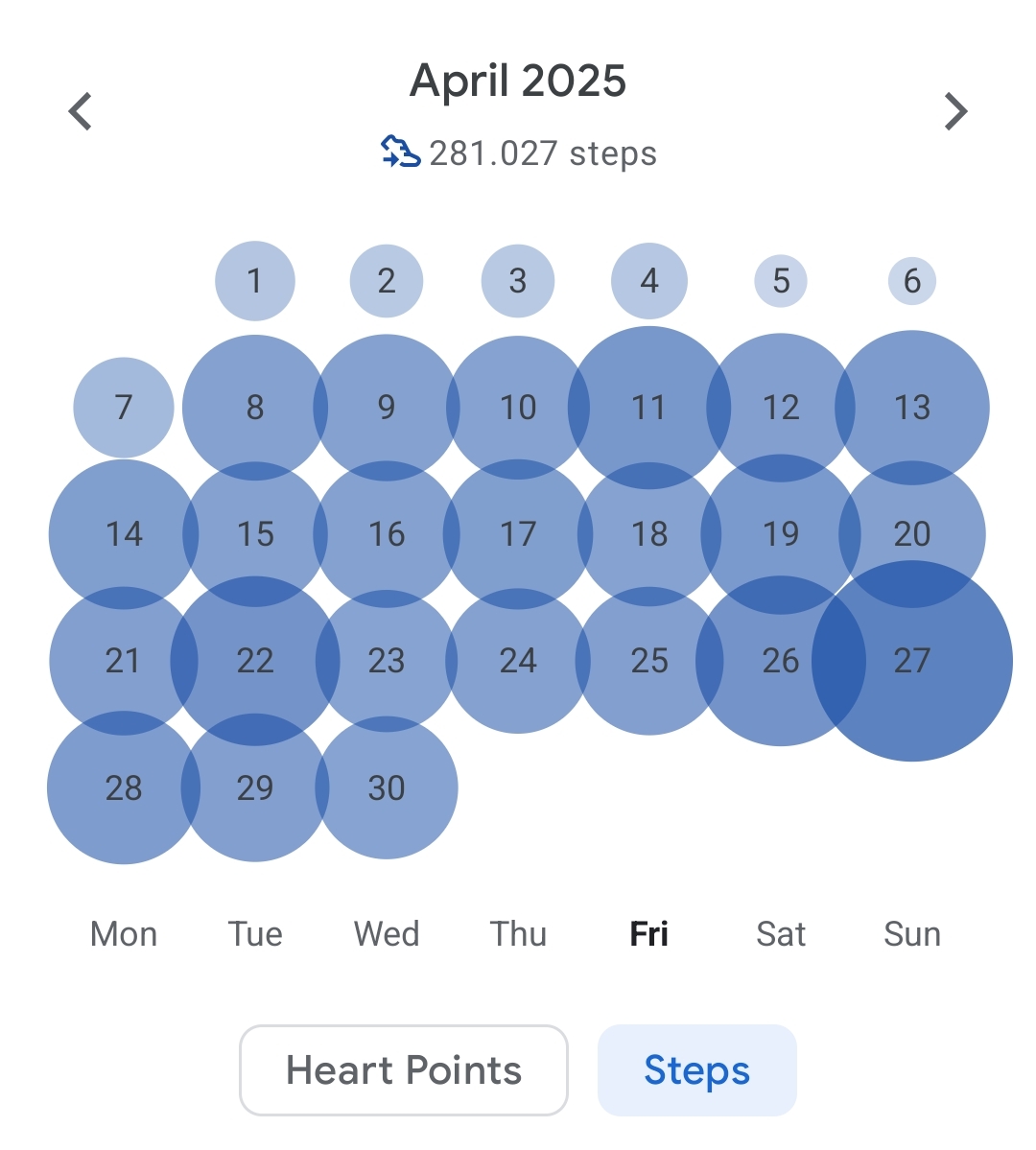Screen dimensions: 1036x1150
Task: Choose April 13 on the calendar
Action: 912,408
